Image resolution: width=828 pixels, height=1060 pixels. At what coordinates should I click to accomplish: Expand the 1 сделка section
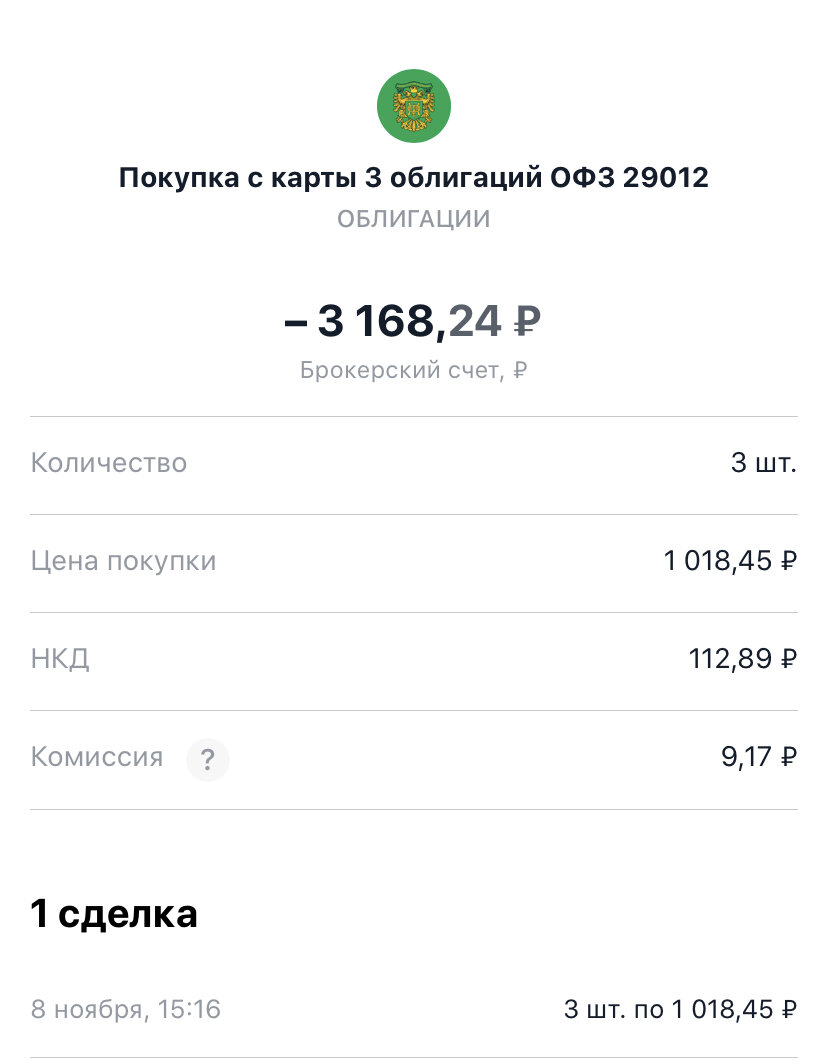(x=114, y=913)
